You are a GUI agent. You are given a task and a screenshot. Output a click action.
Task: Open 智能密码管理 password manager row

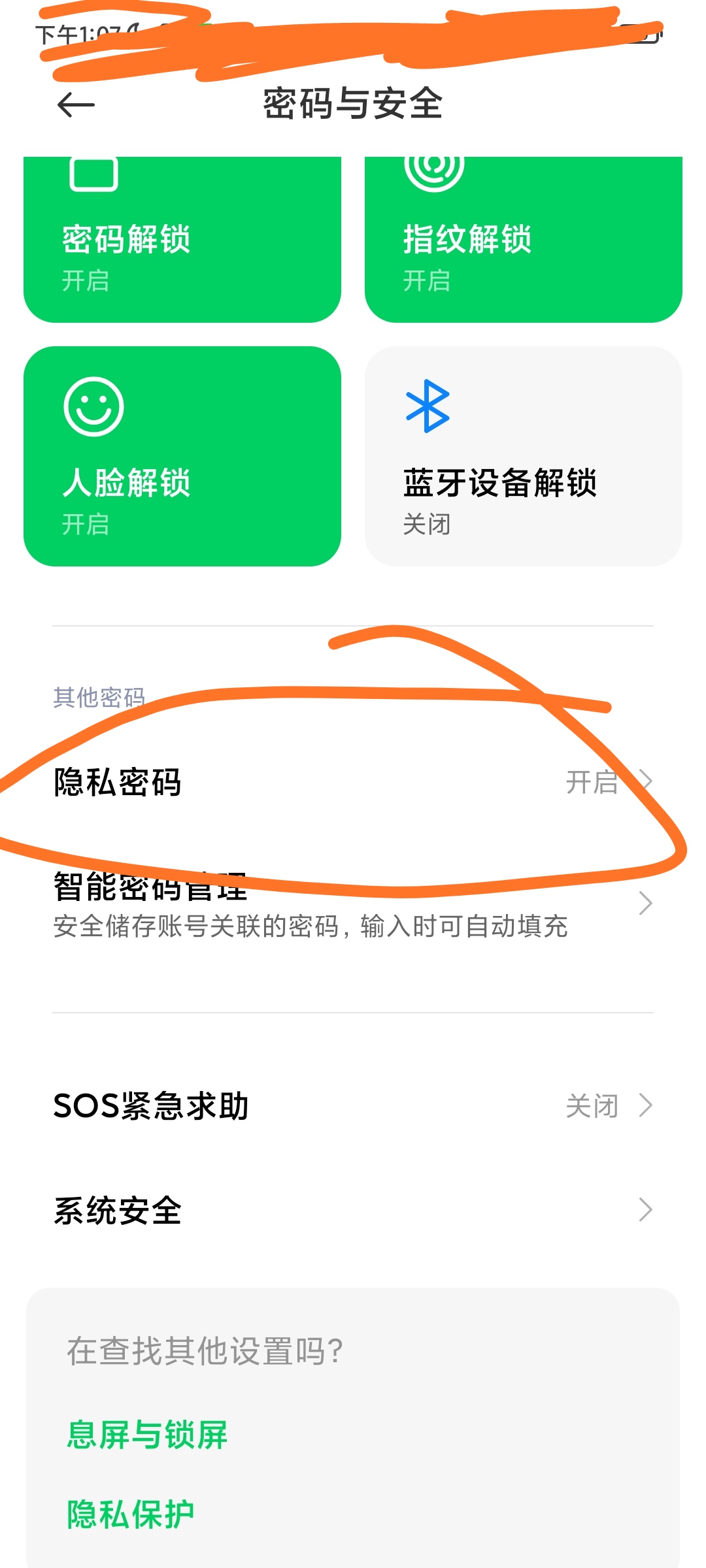tap(353, 904)
